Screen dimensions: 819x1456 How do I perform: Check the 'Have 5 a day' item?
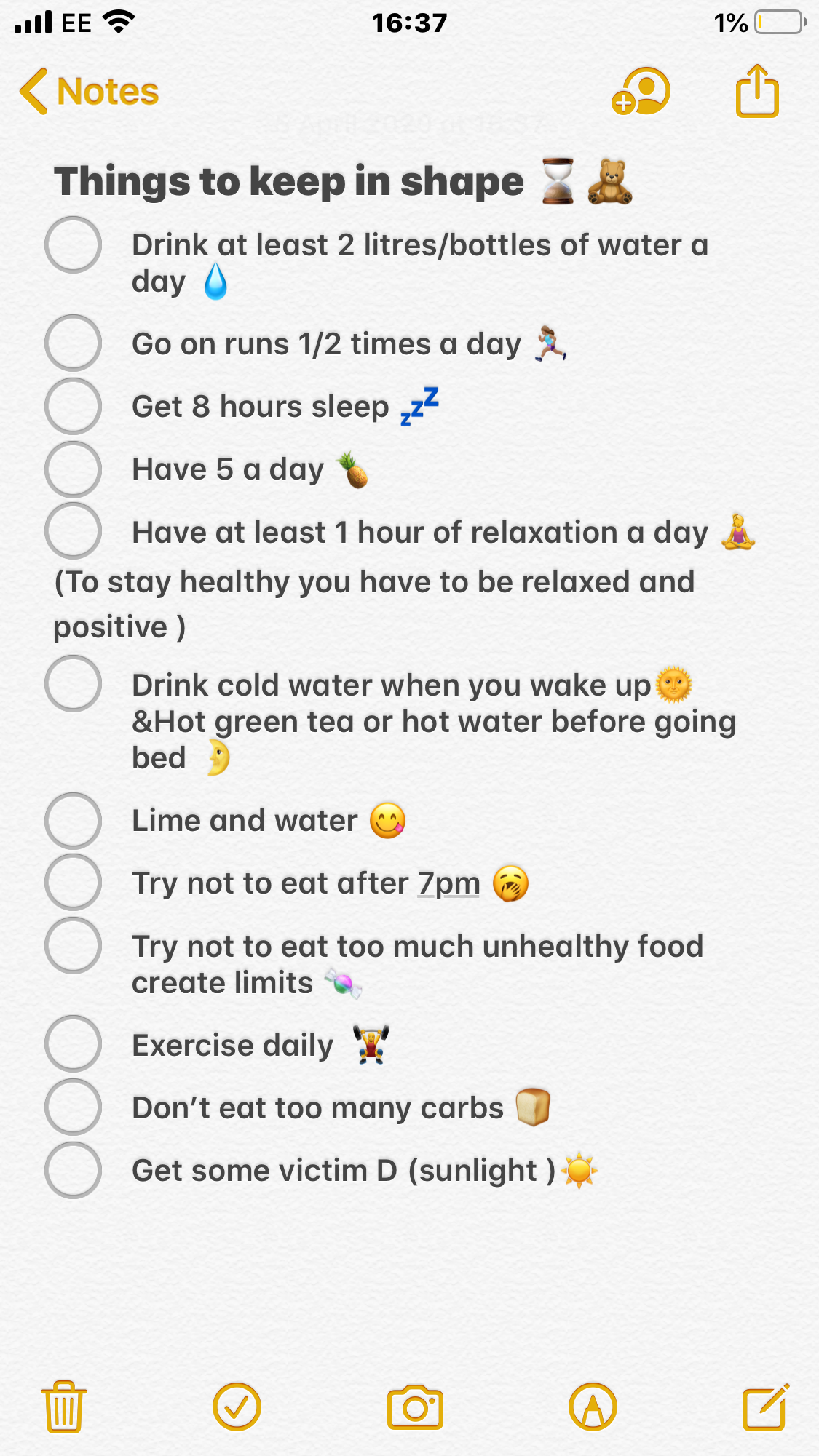pos(73,469)
